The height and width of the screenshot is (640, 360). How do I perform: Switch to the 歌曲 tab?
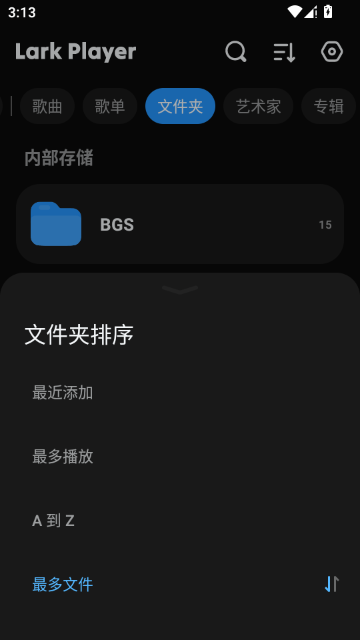[47, 106]
